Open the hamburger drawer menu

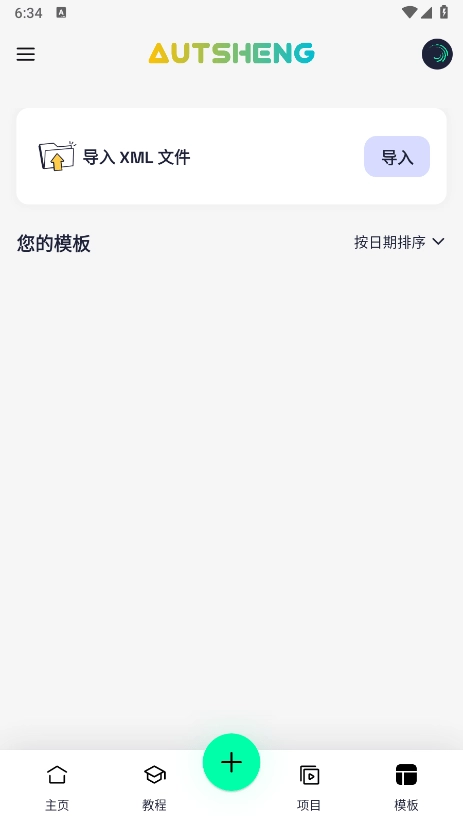pos(25,54)
